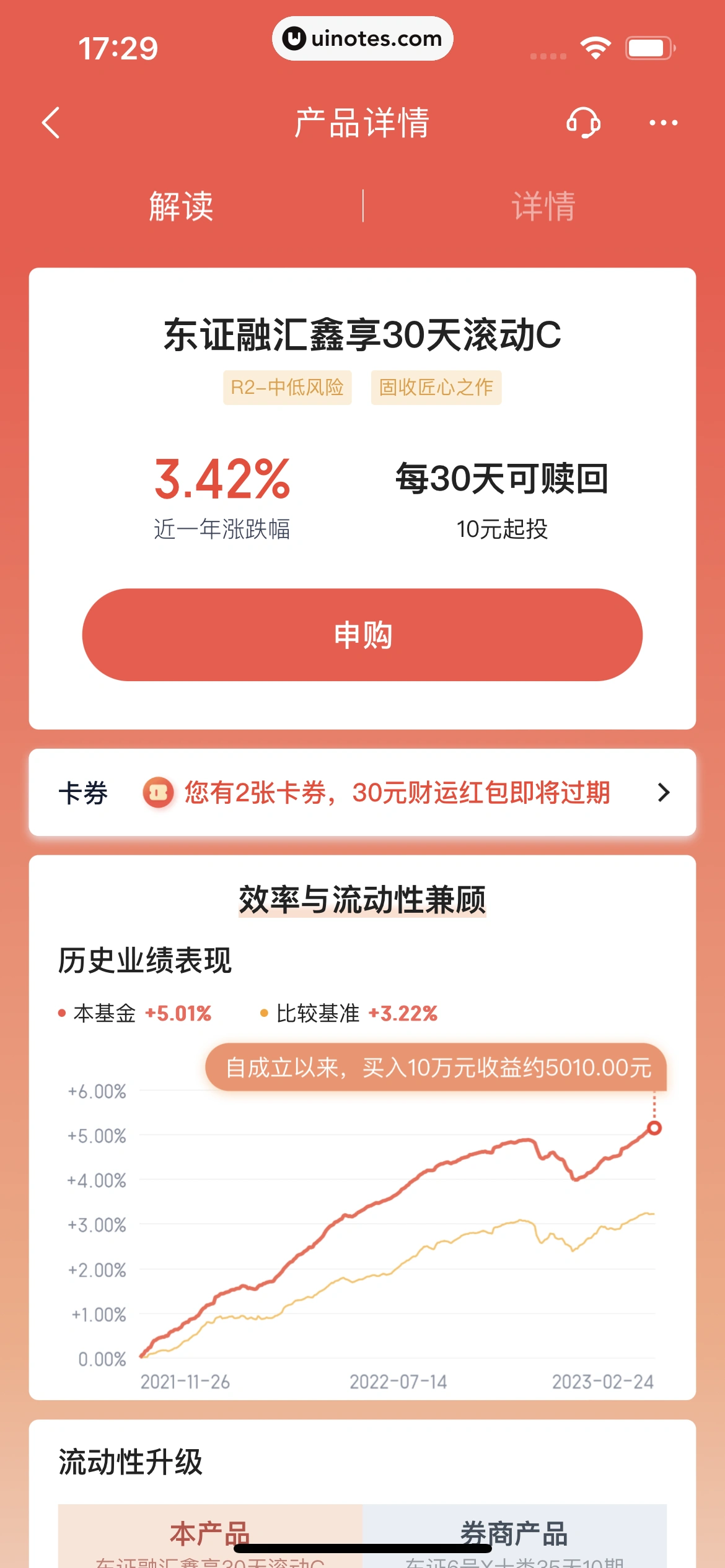Open the more options menu (three dots)

(x=661, y=122)
